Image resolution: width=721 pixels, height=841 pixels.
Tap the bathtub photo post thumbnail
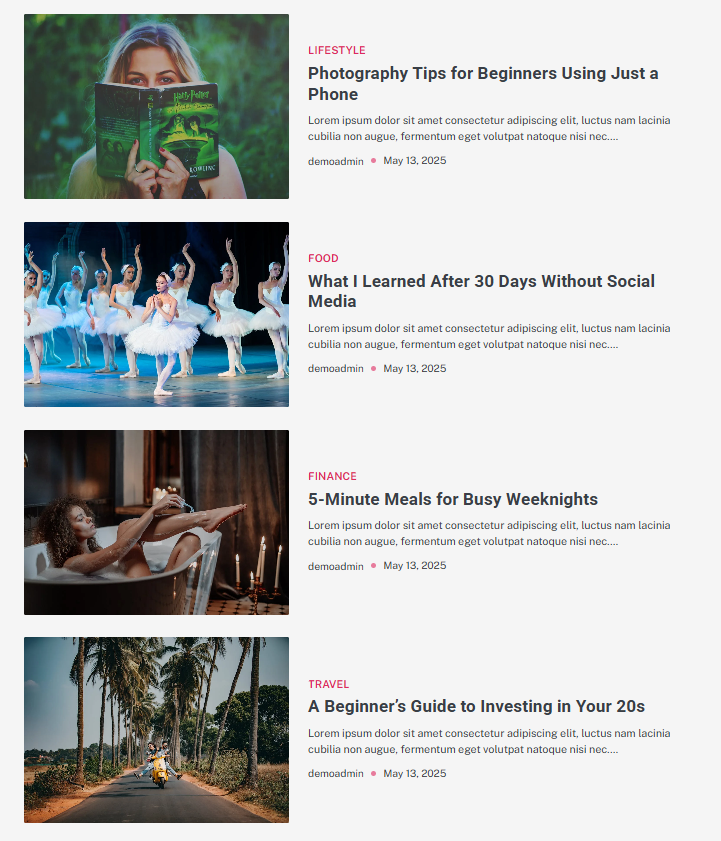(x=156, y=522)
